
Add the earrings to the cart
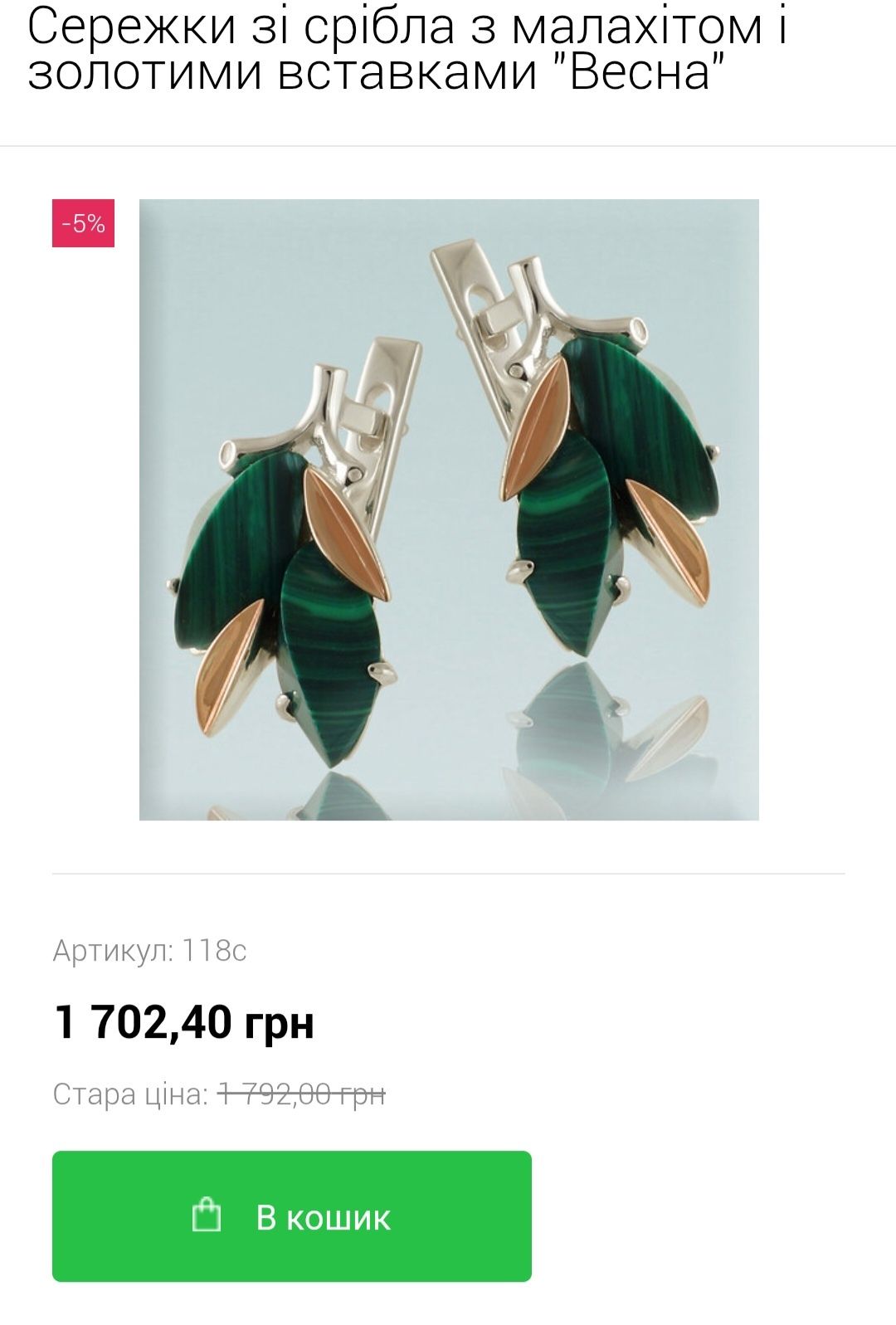click(x=291, y=1215)
